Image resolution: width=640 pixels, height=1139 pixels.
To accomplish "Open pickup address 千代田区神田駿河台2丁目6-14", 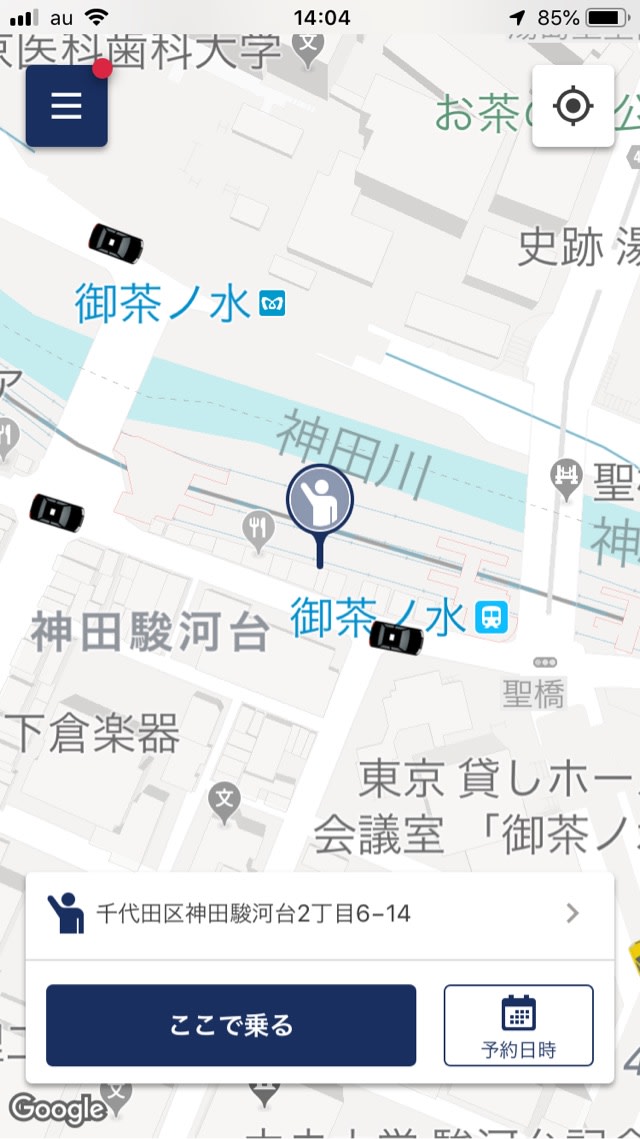I will click(x=319, y=914).
